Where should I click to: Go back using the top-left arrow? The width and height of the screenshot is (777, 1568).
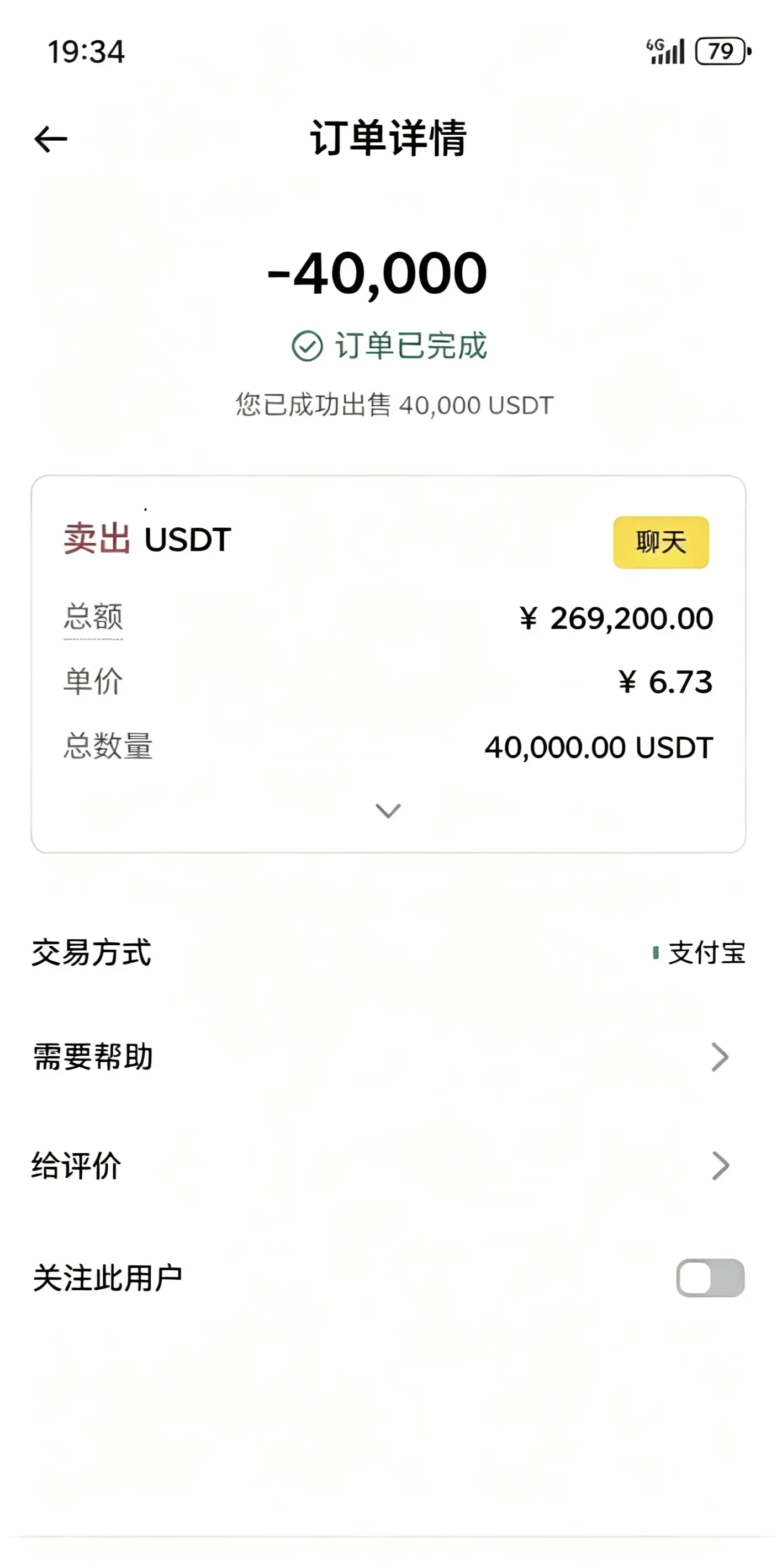pos(51,139)
